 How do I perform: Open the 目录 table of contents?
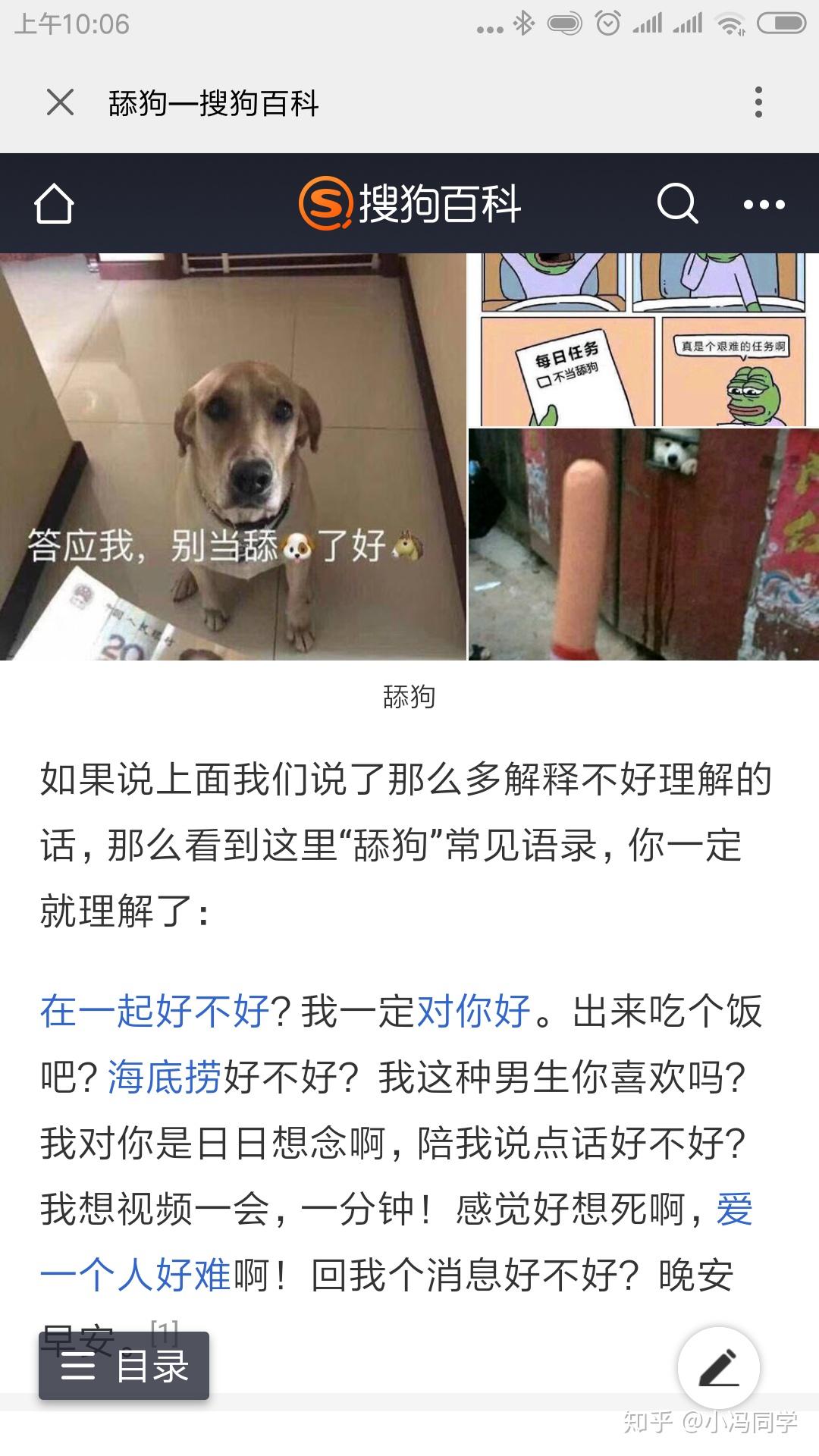coord(124,1366)
